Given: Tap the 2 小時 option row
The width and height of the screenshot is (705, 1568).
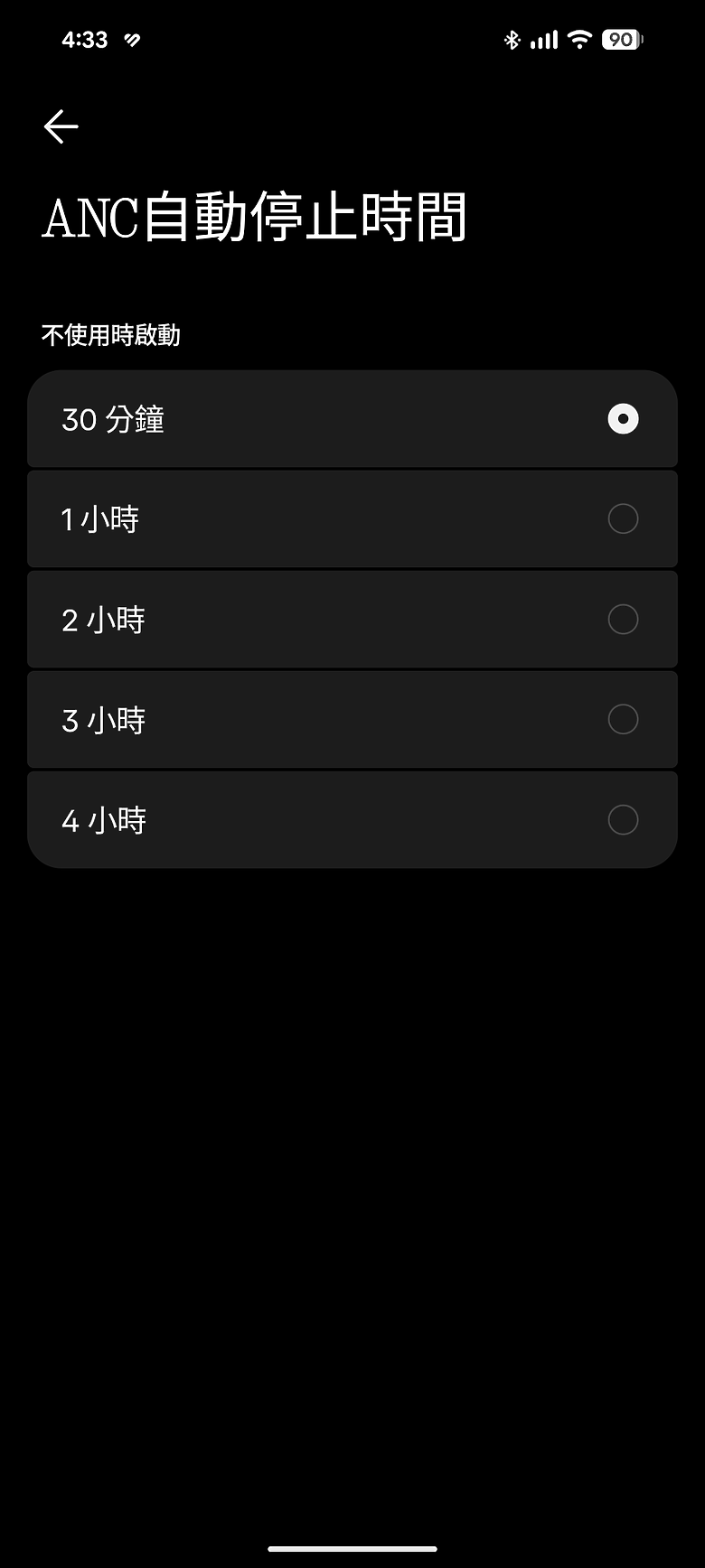Looking at the screenshot, I should [352, 620].
